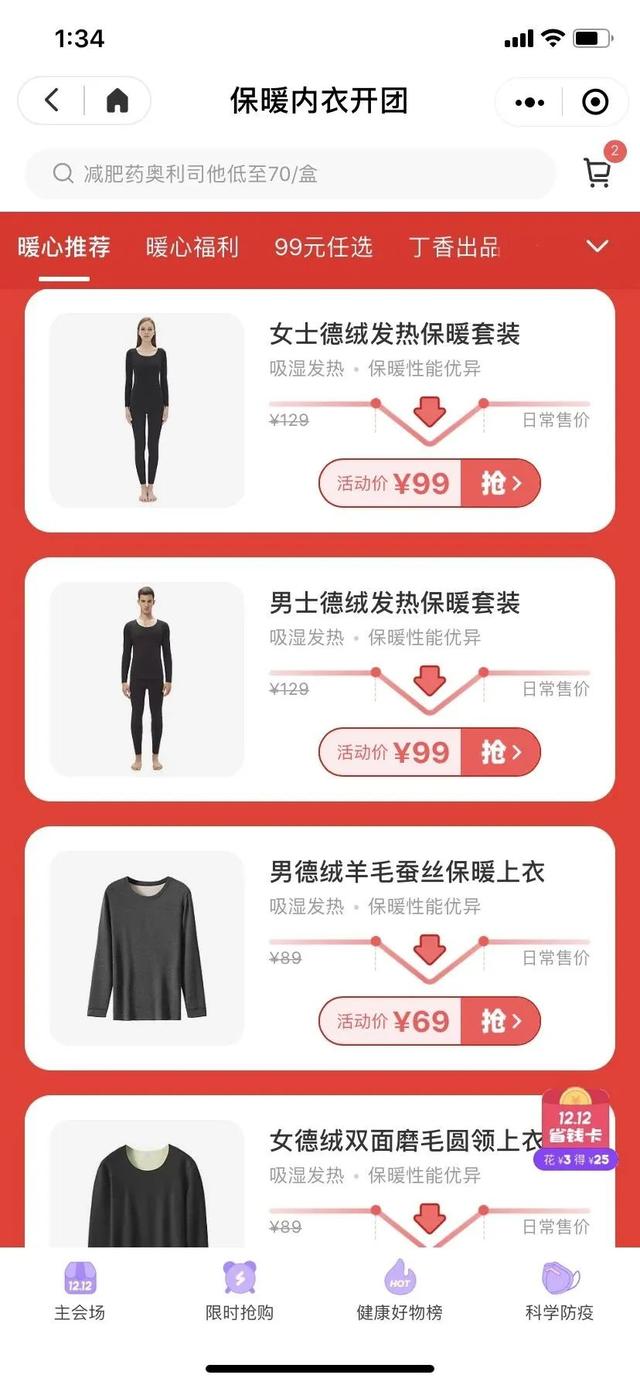Expand the category tabs dropdown arrow
This screenshot has width=640, height=1385.
tap(597, 246)
